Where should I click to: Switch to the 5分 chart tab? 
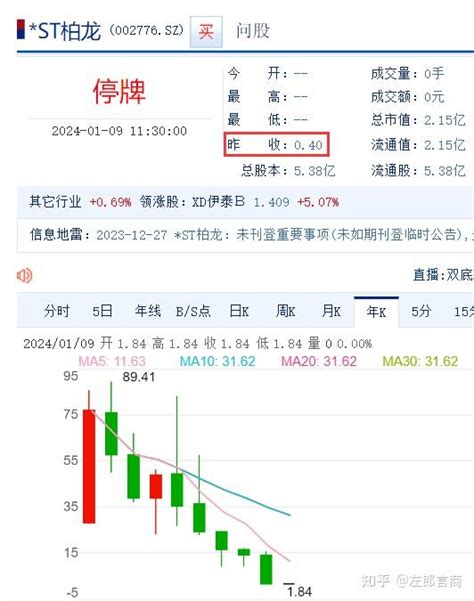[x=421, y=311]
